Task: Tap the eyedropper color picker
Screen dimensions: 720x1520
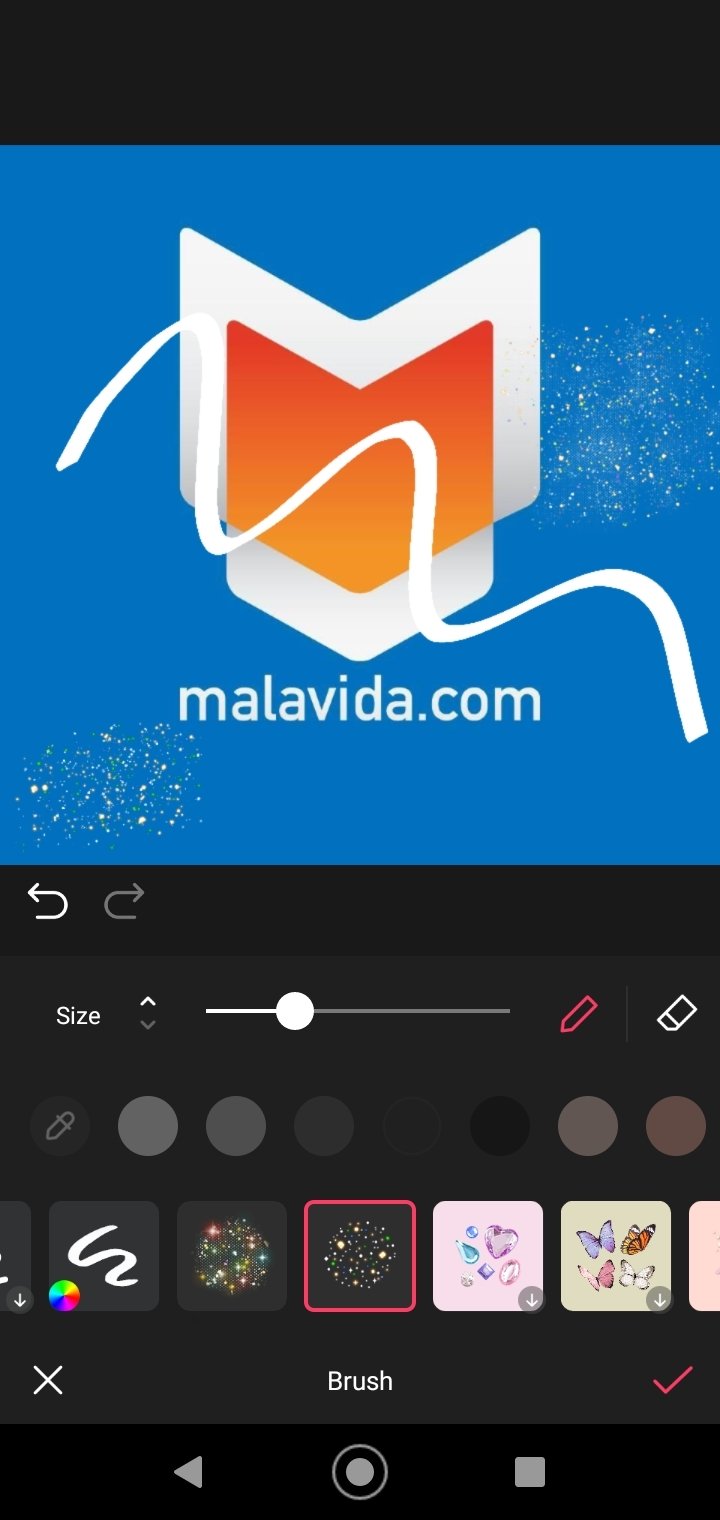Action: pos(60,1126)
